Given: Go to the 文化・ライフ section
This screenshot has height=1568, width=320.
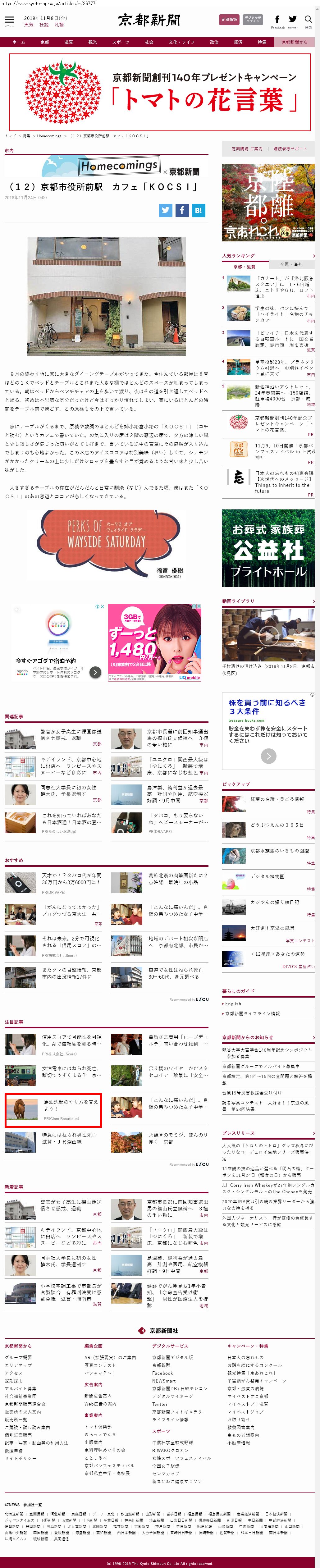Looking at the screenshot, I should 182,42.
